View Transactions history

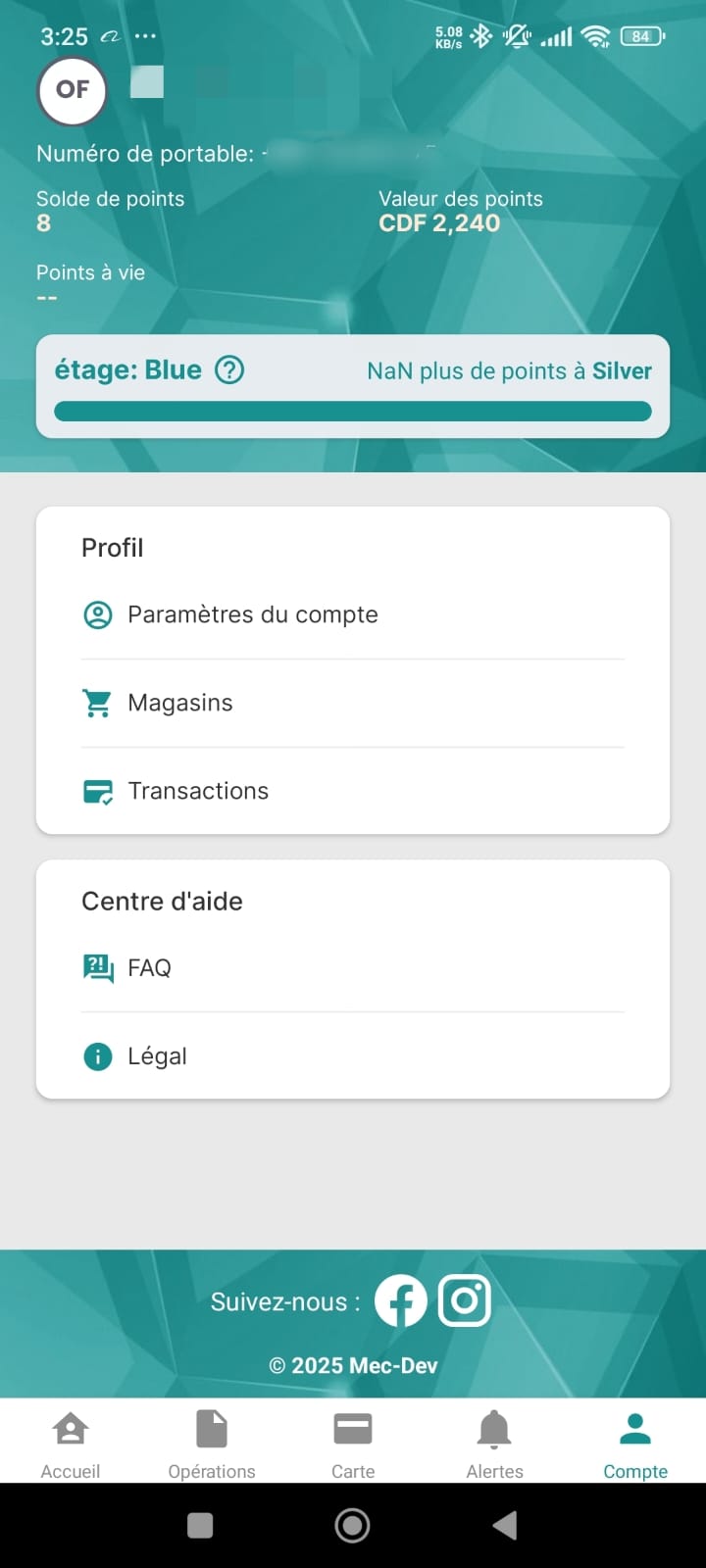198,791
